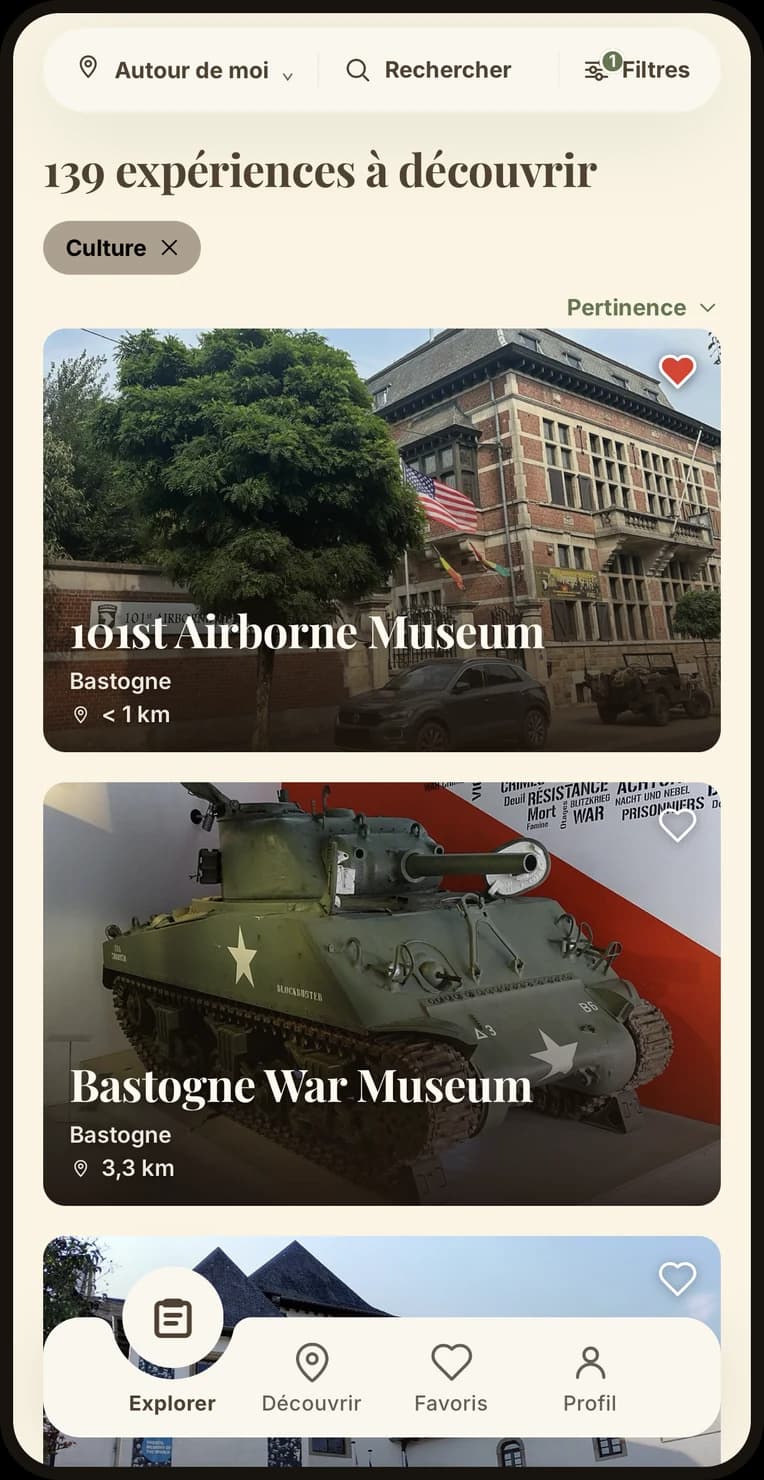Like the third experience card with heart icon
The width and height of the screenshot is (764, 1480).
click(677, 1278)
